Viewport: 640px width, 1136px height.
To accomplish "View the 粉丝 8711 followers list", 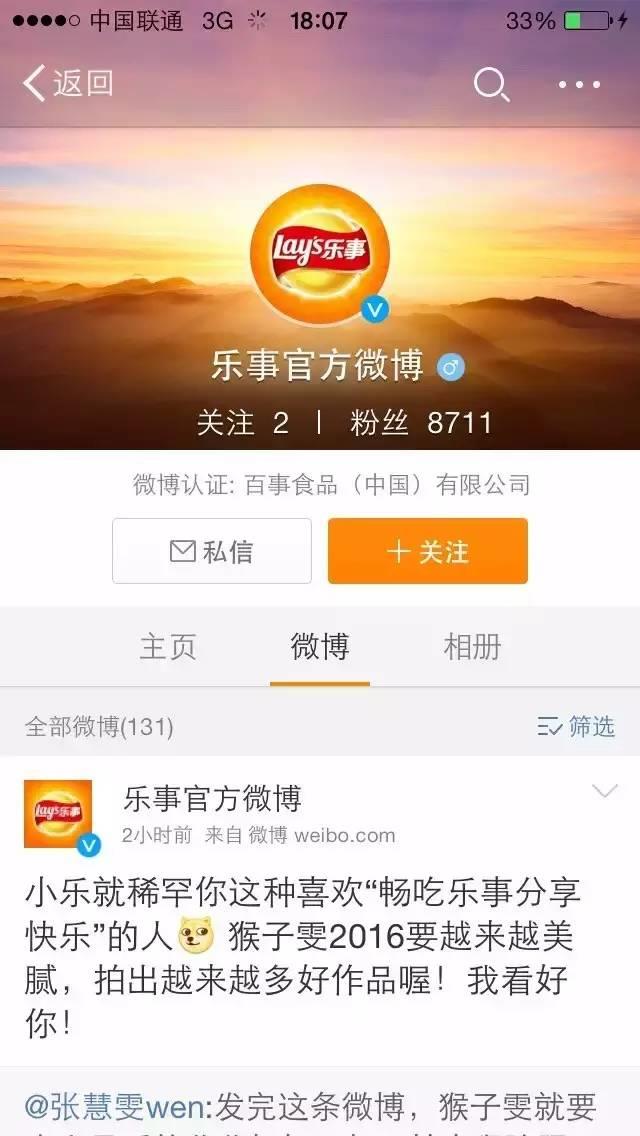I will [421, 423].
